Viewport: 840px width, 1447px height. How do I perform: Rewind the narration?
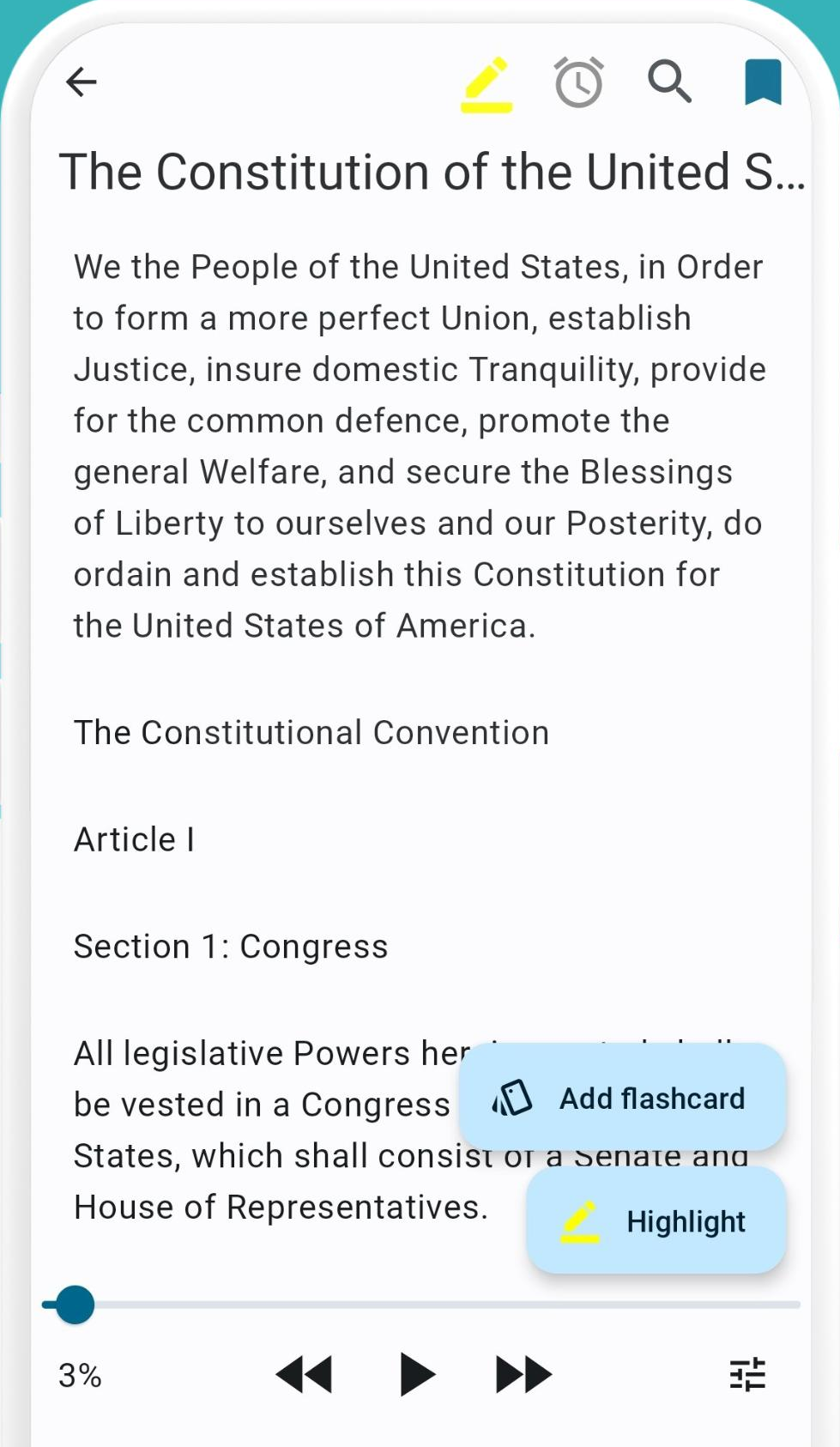tap(304, 1374)
